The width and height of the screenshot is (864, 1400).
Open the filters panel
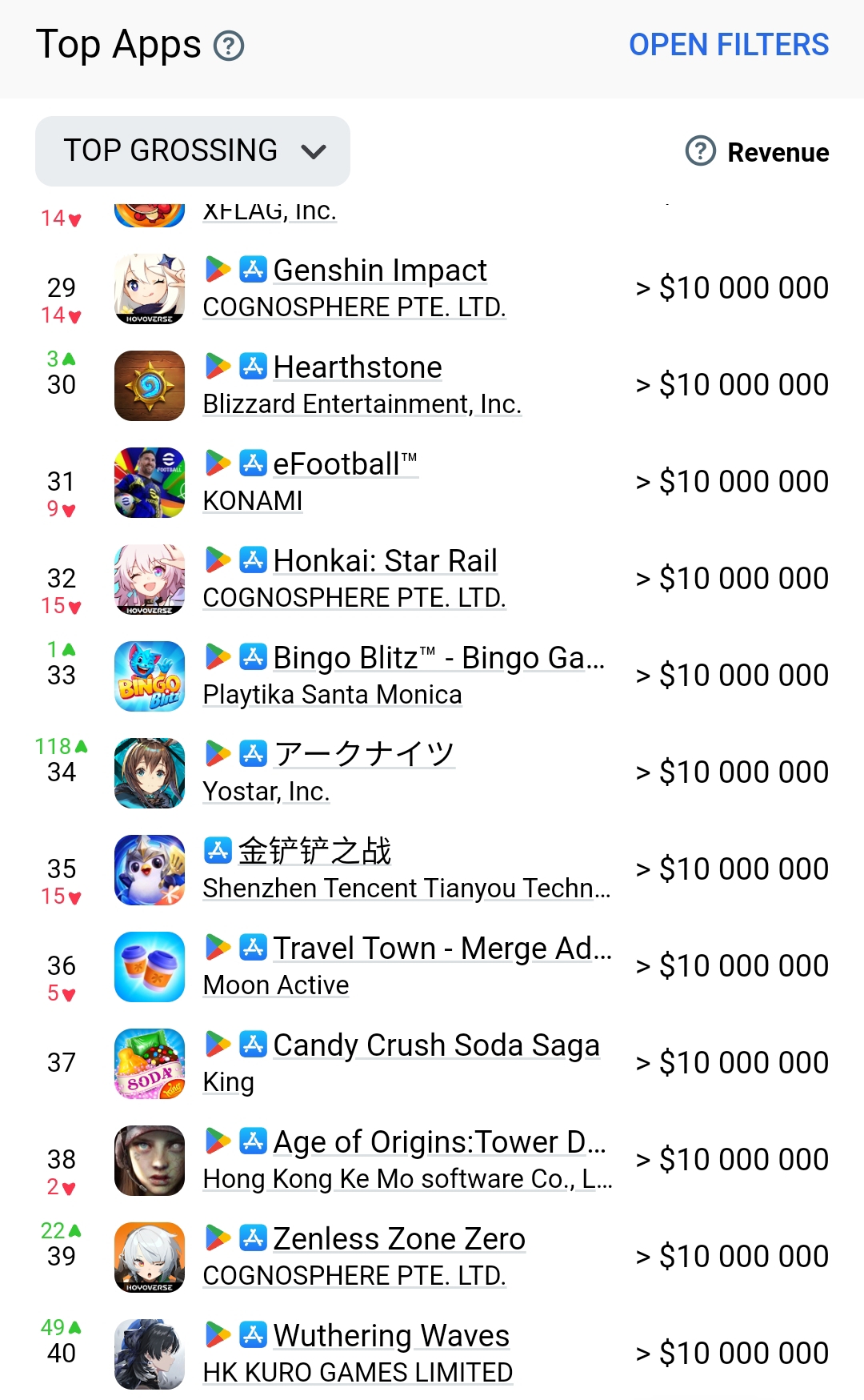coord(728,45)
